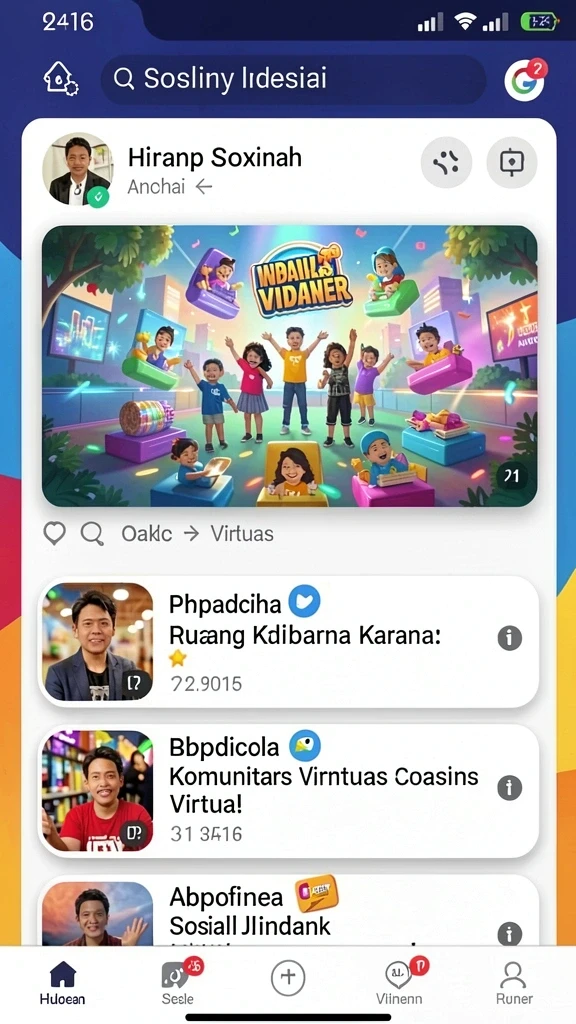Switch to the Viinenn tab
576x1024 pixels.
coord(399,981)
